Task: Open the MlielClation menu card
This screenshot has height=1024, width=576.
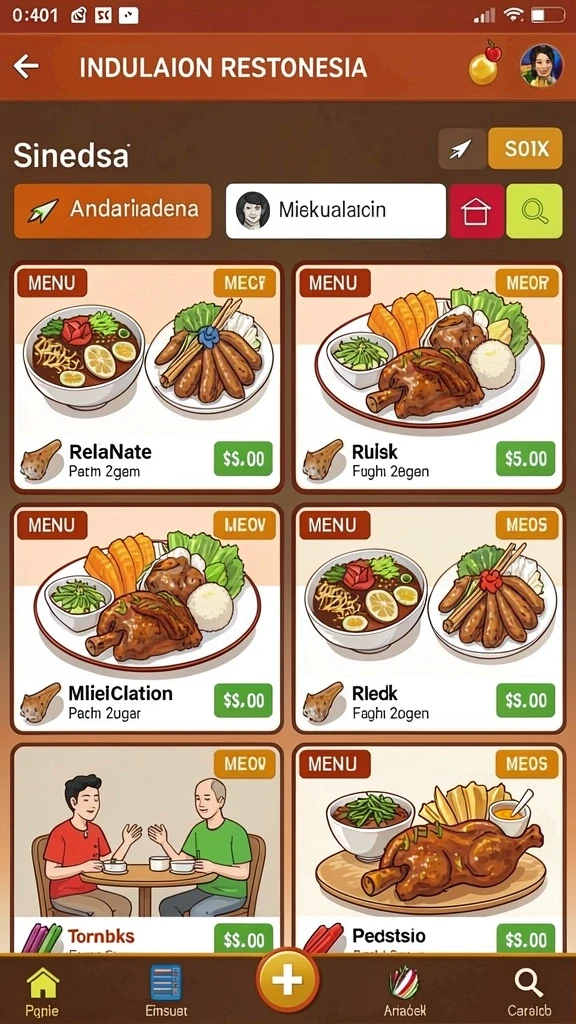Action: 148,618
